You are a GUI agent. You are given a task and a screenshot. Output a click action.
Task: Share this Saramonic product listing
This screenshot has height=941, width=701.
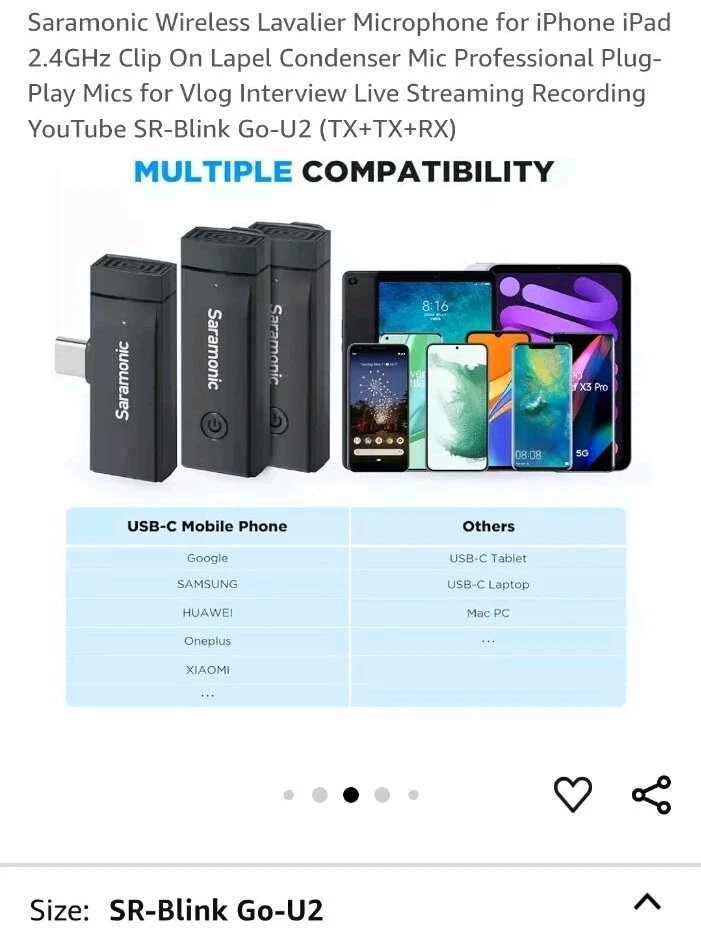[x=651, y=794]
